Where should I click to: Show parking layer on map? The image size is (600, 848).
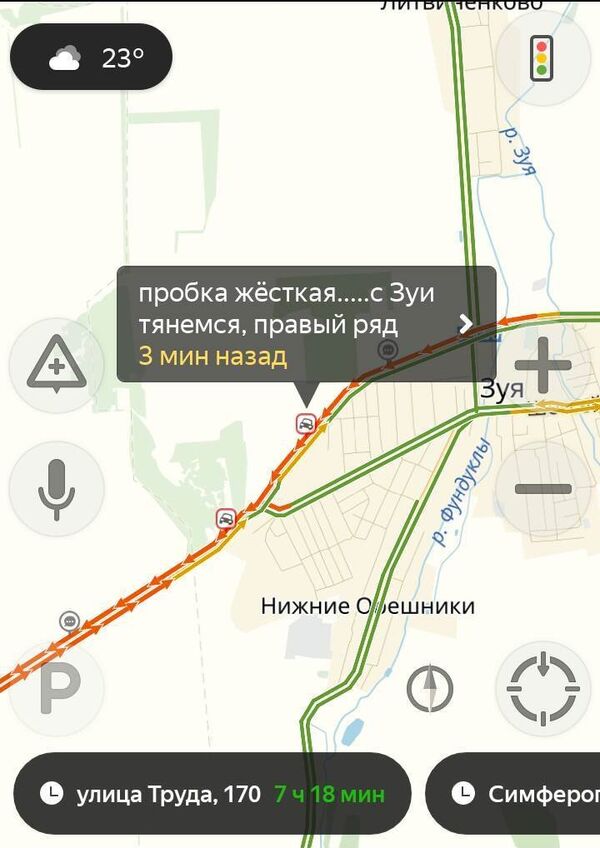tap(57, 692)
